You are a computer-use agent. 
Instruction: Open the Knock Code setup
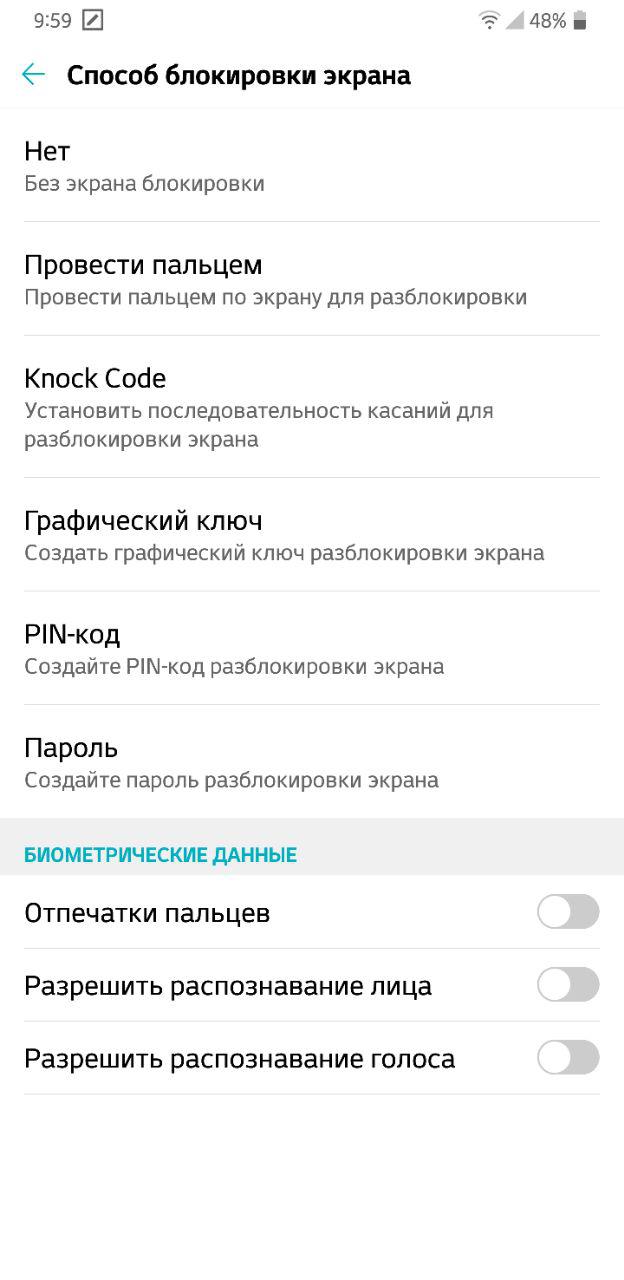click(312, 407)
